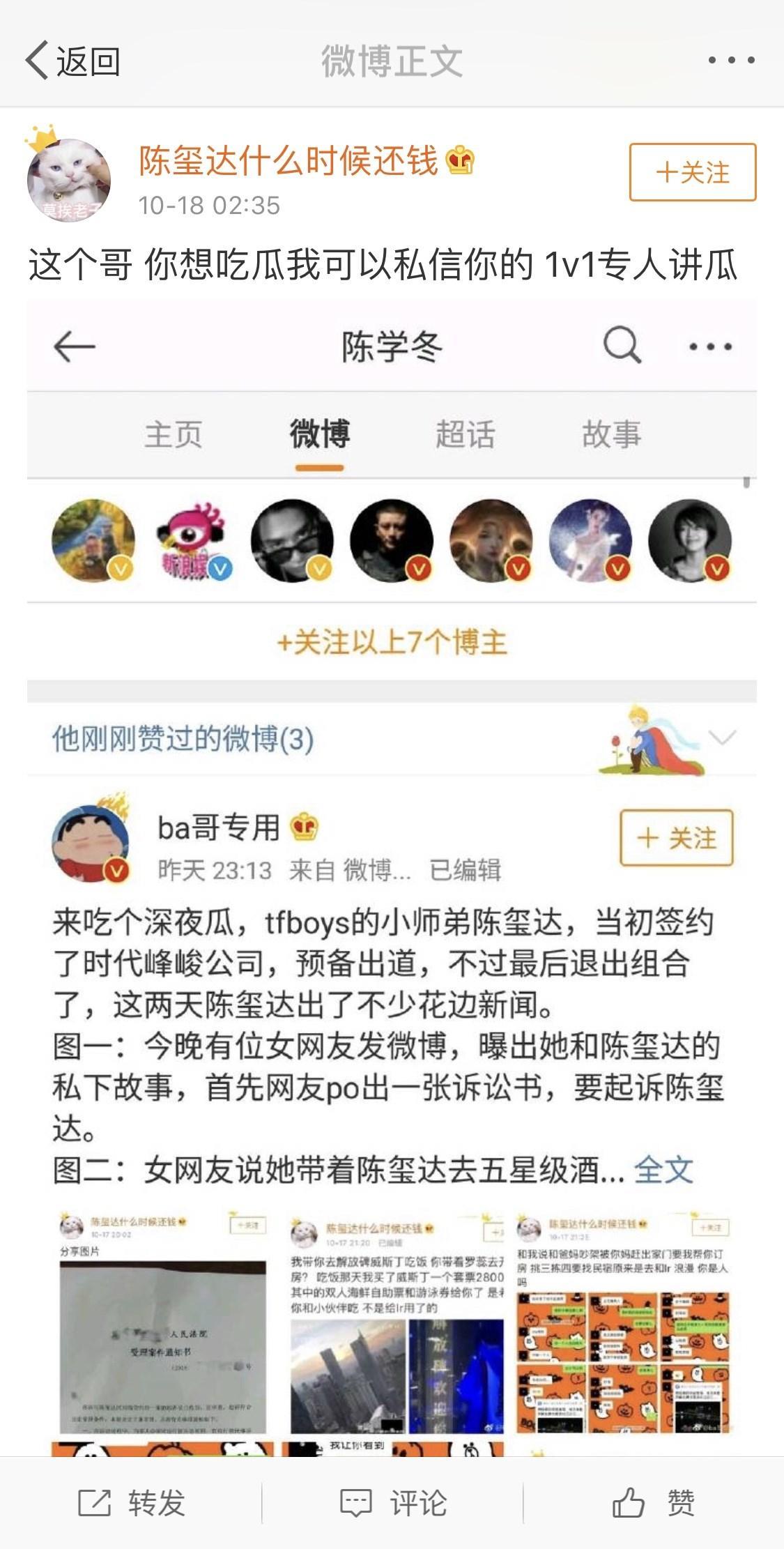Like this post with 赞
The width and height of the screenshot is (784, 1549).
coord(653,1503)
